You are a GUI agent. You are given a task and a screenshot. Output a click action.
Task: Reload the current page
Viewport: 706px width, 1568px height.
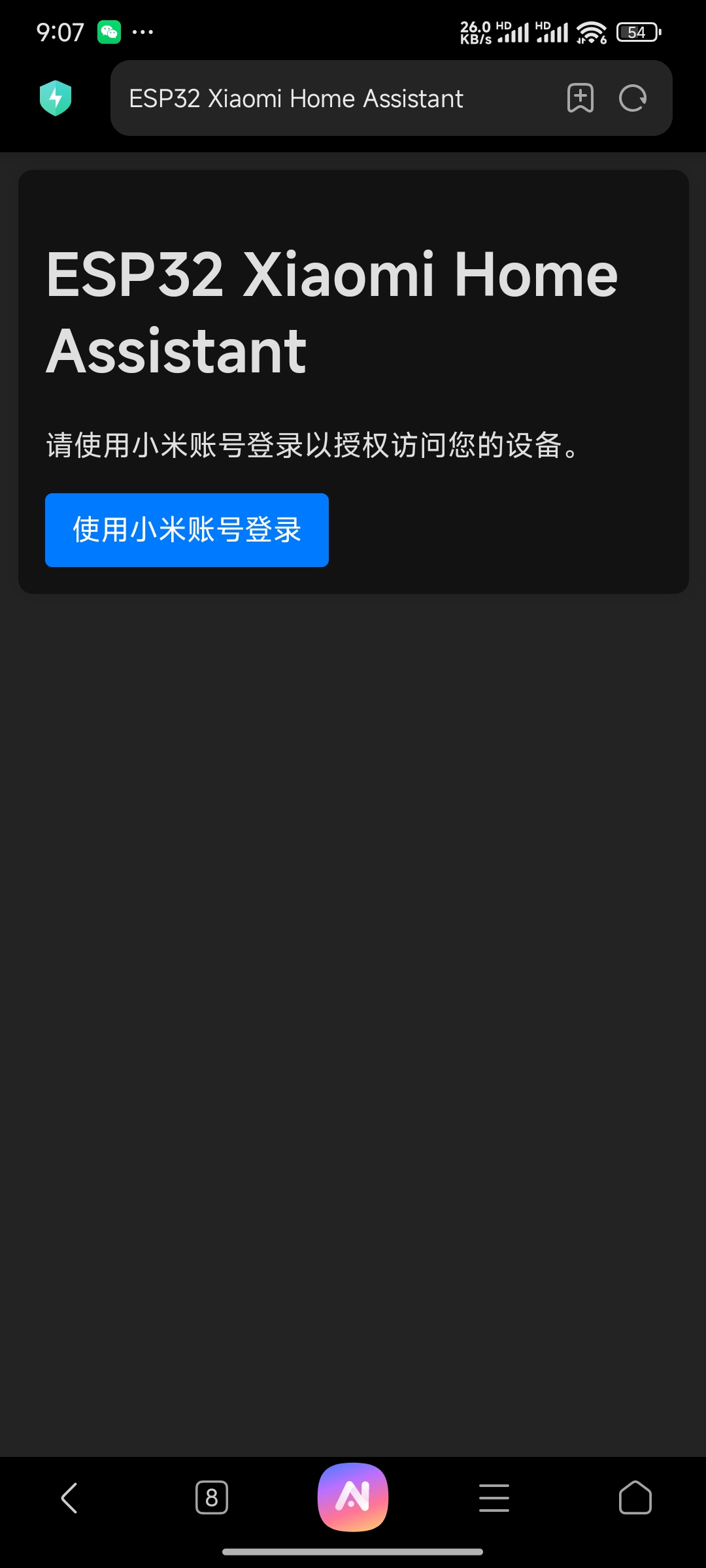pyautogui.click(x=632, y=99)
